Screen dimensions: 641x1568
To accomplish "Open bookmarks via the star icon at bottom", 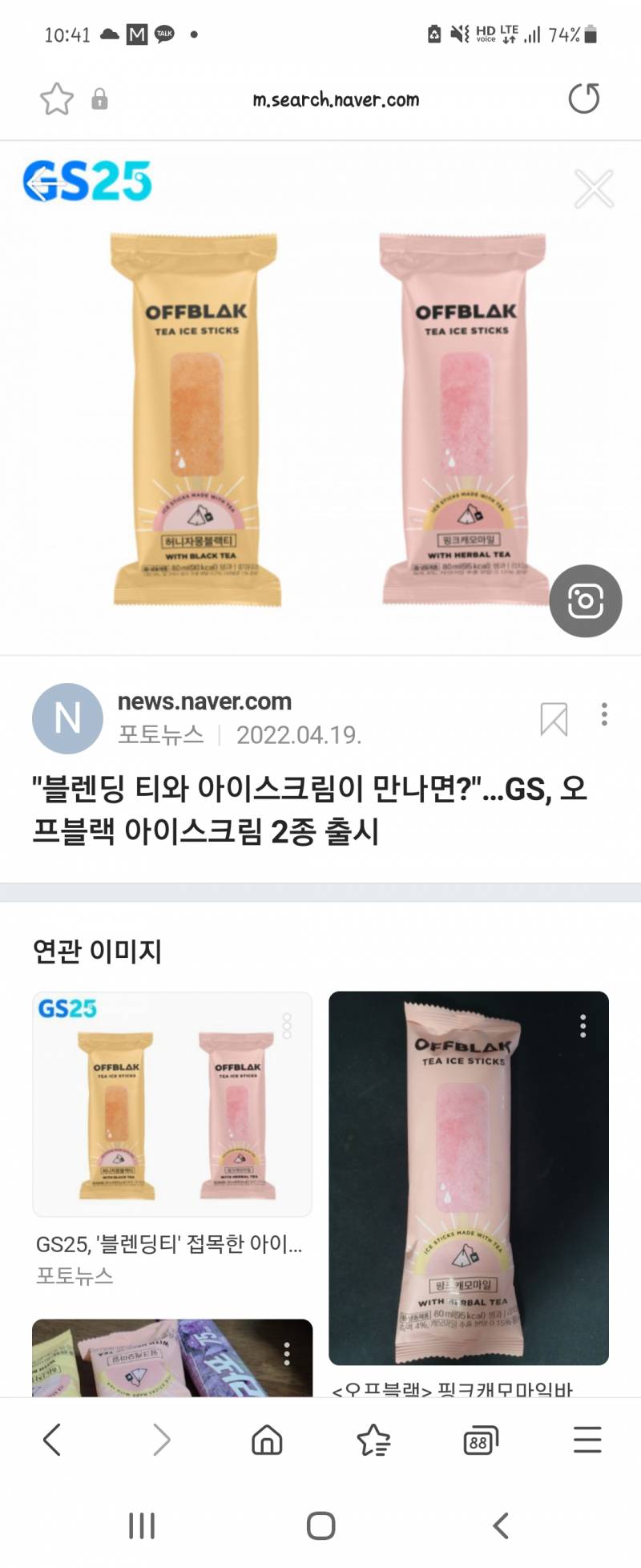I will click(373, 1439).
